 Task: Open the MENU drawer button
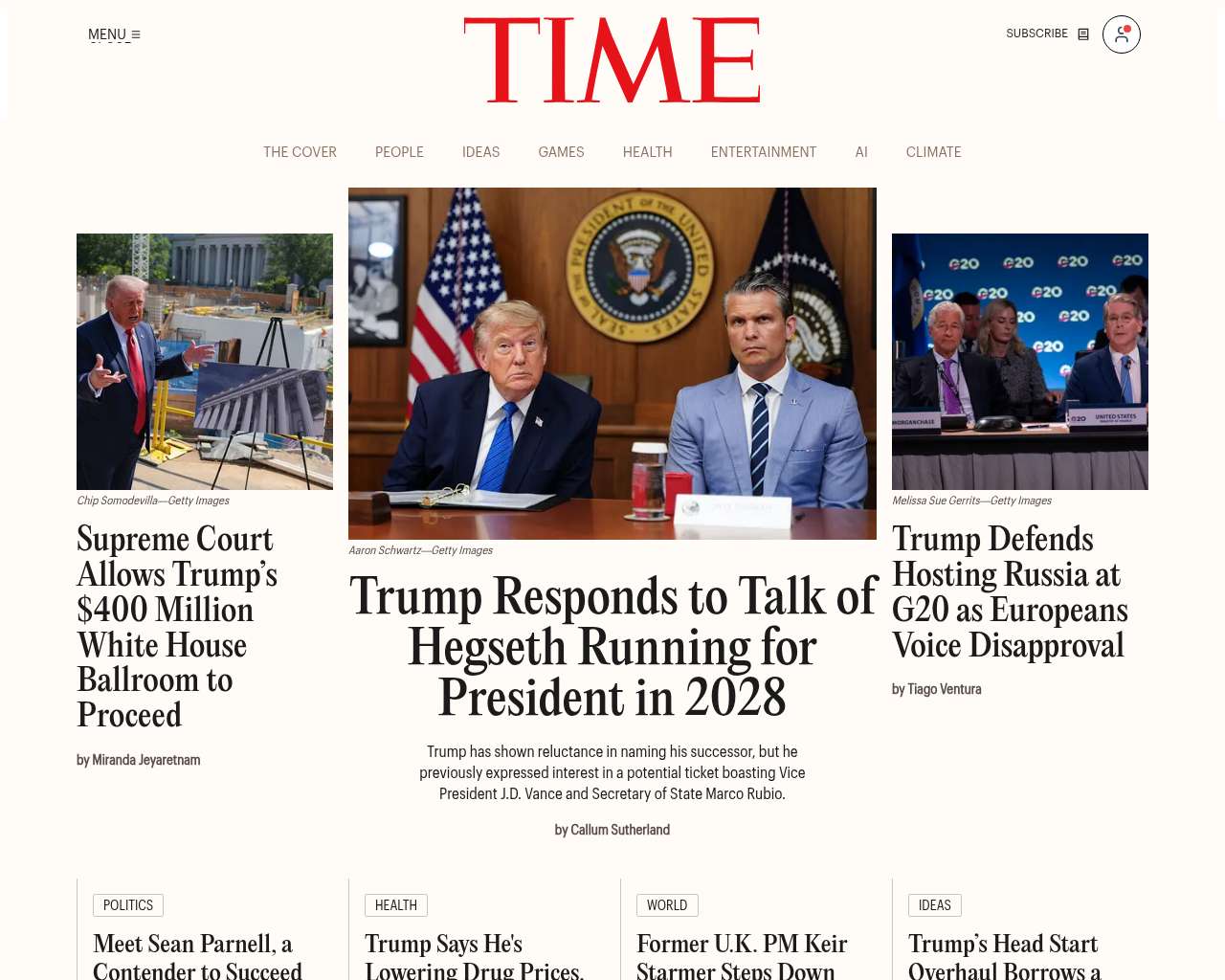[114, 34]
